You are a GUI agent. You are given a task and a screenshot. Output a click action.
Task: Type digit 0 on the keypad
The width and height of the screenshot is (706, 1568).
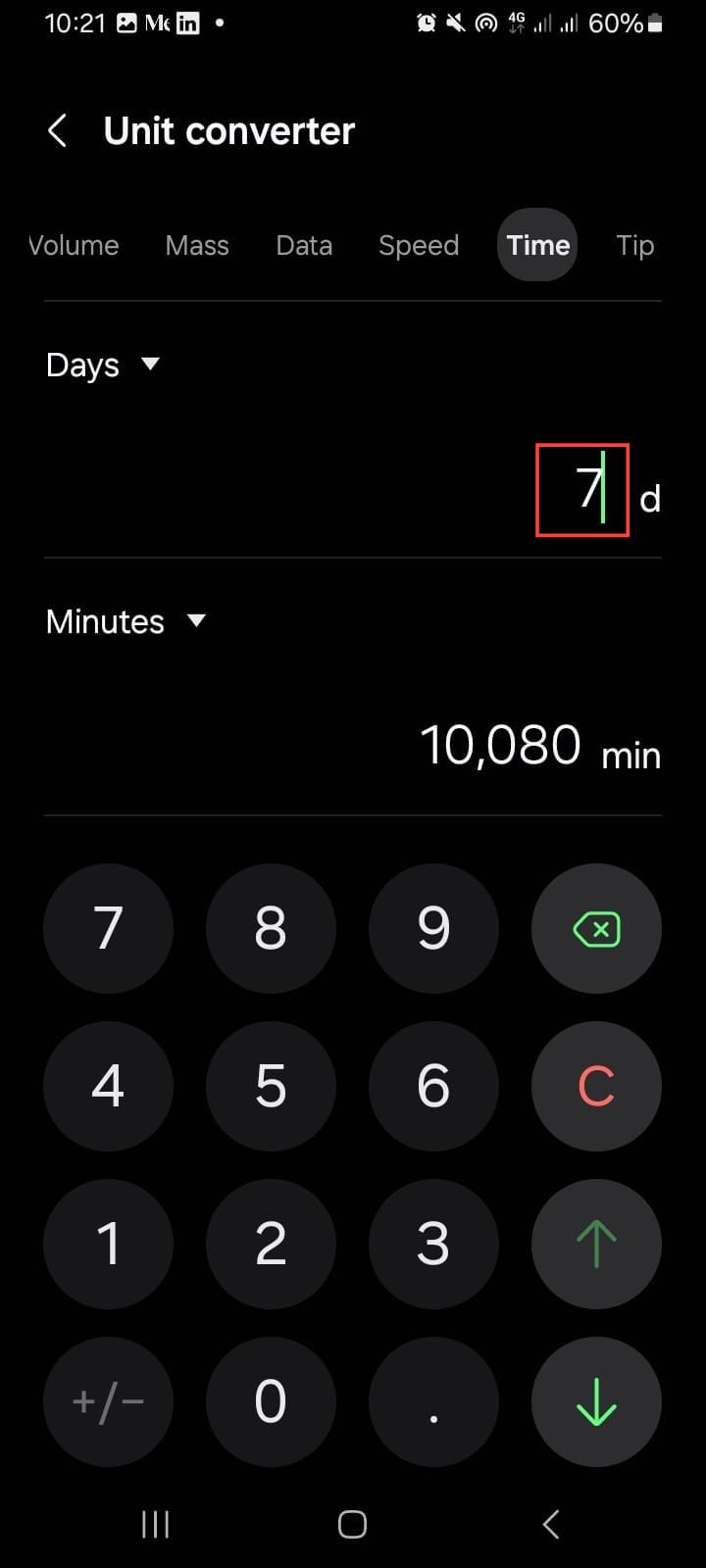click(271, 1401)
